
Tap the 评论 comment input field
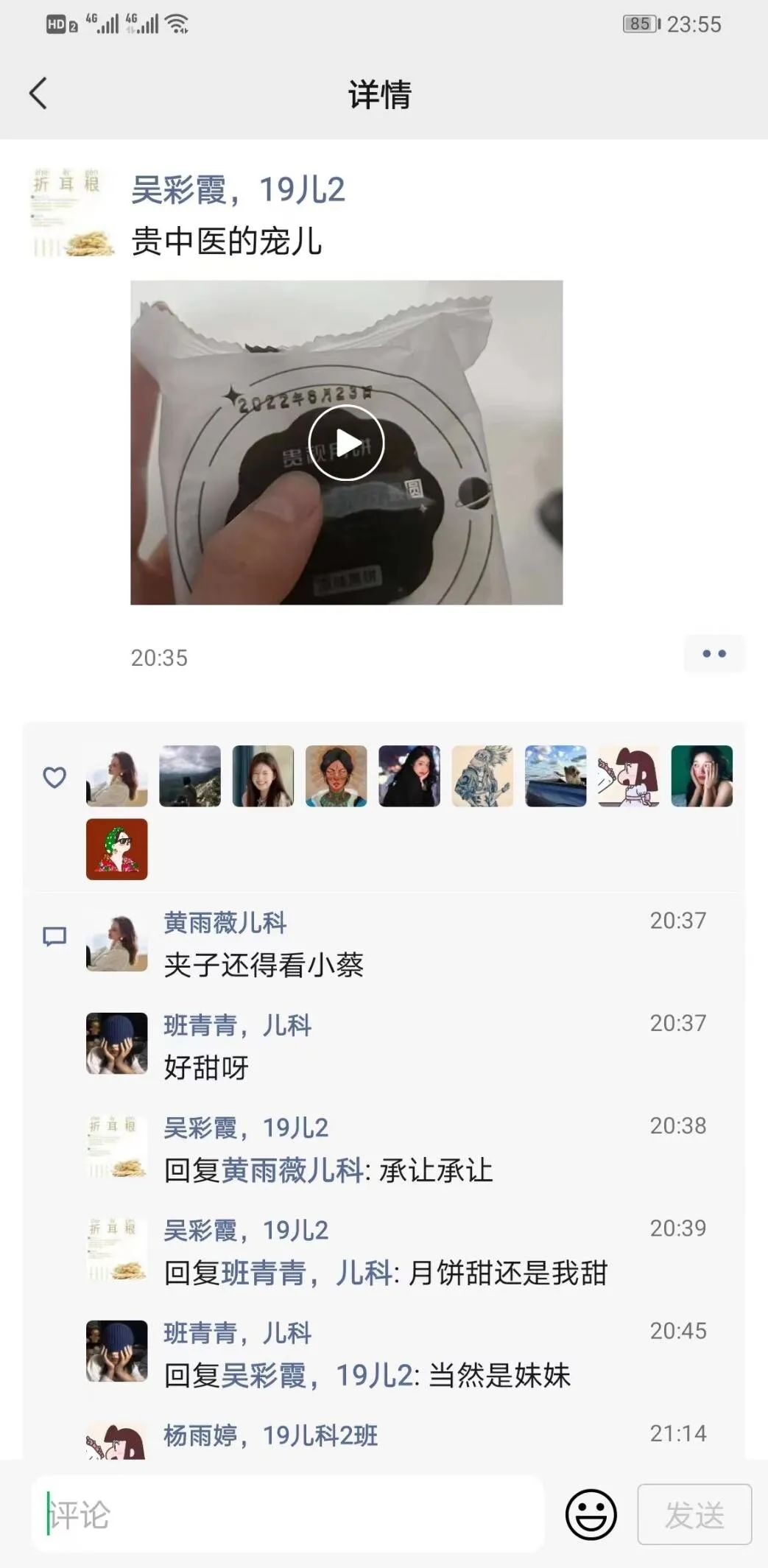[287, 1514]
